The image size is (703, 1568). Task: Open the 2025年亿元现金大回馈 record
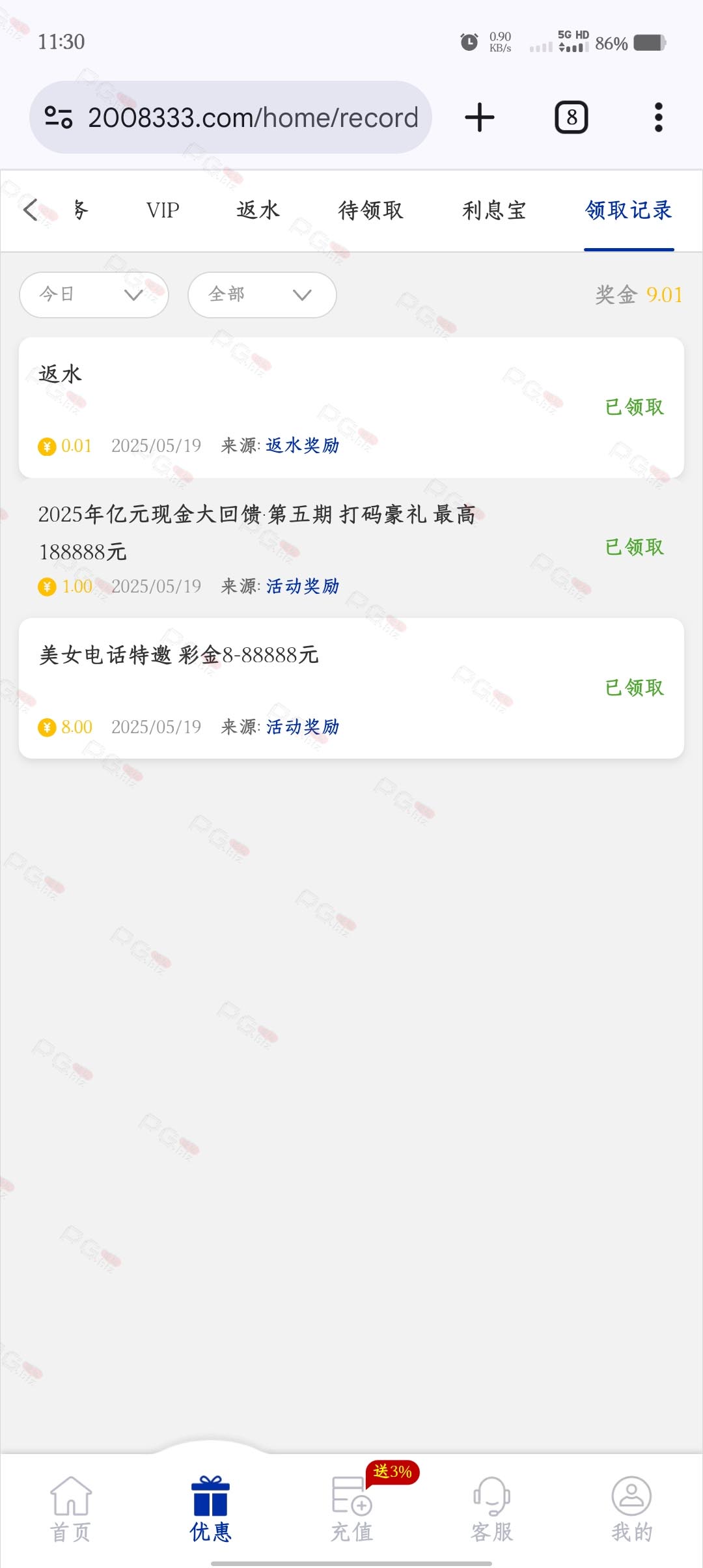point(351,548)
